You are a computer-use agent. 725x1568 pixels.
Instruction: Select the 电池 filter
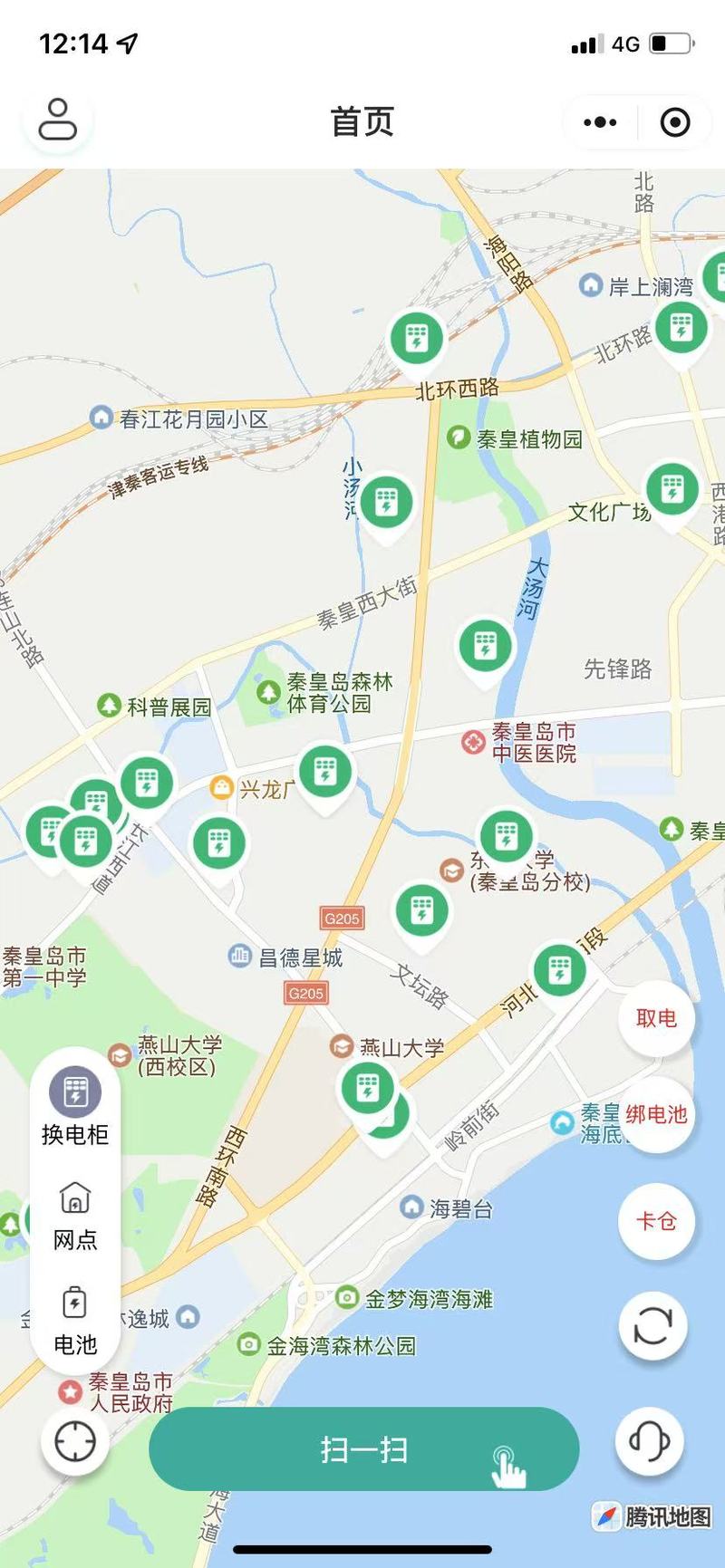click(x=75, y=1320)
